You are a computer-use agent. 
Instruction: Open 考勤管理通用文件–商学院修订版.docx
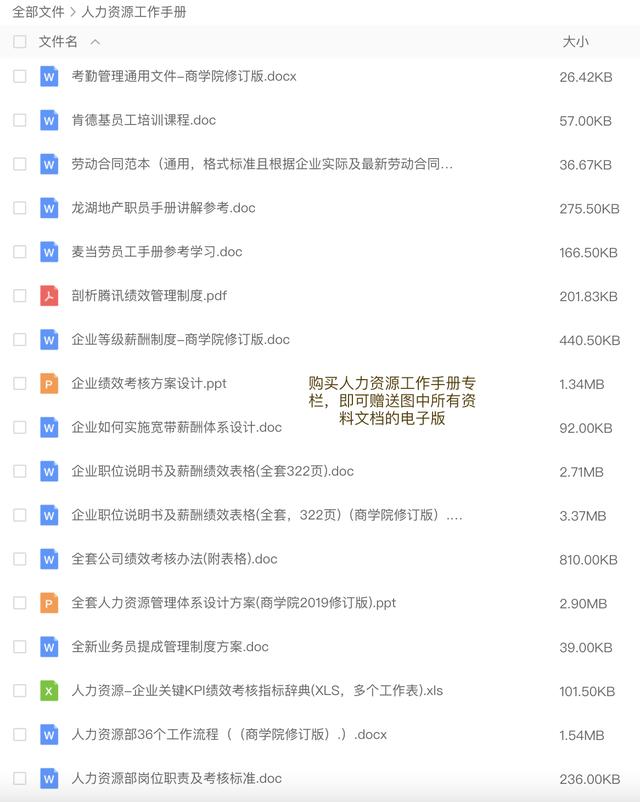pos(184,76)
